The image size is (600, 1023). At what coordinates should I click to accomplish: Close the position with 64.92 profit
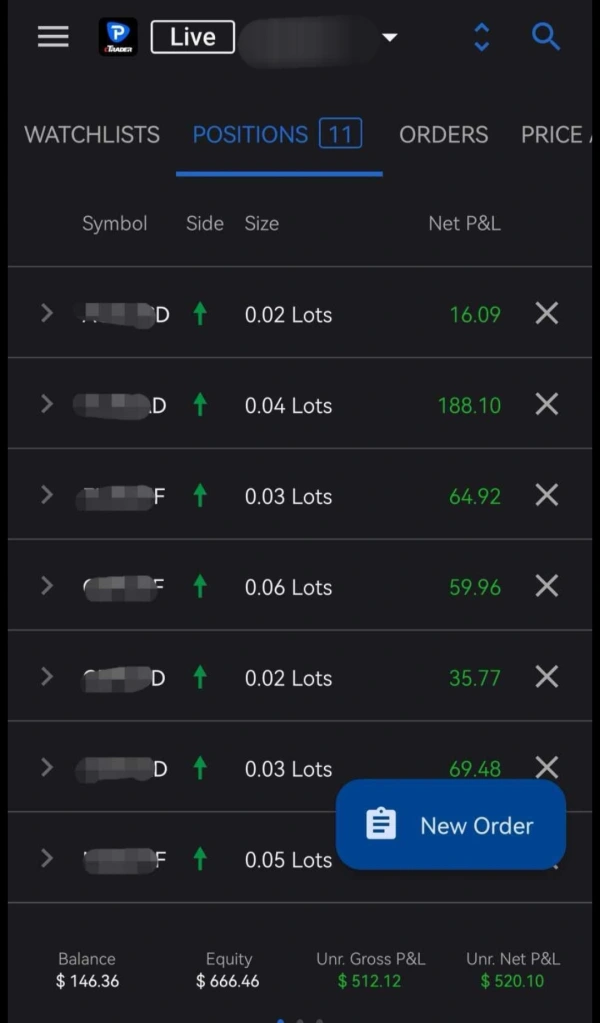tap(547, 496)
